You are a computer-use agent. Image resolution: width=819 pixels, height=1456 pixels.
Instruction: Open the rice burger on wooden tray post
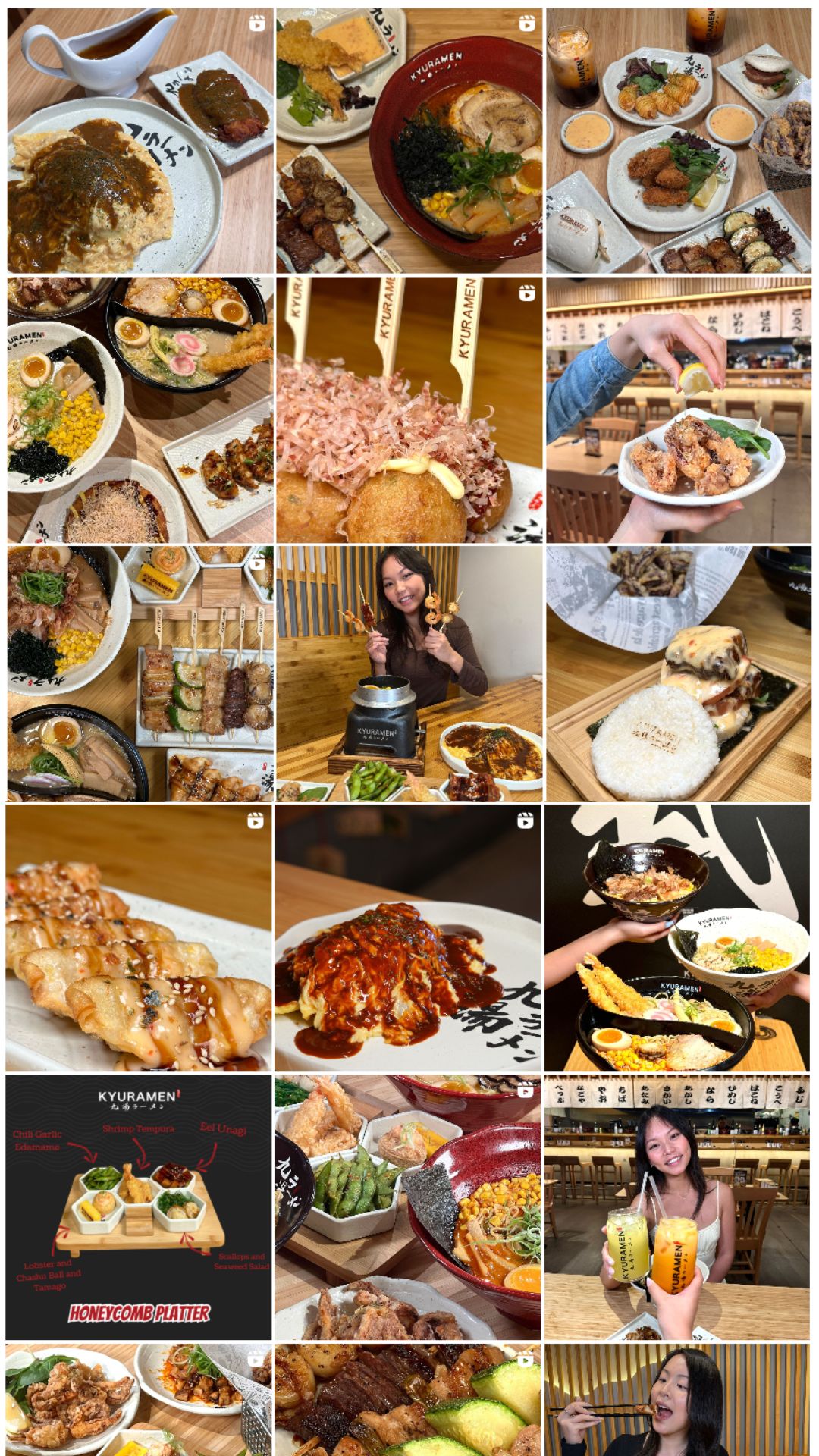pos(678,673)
